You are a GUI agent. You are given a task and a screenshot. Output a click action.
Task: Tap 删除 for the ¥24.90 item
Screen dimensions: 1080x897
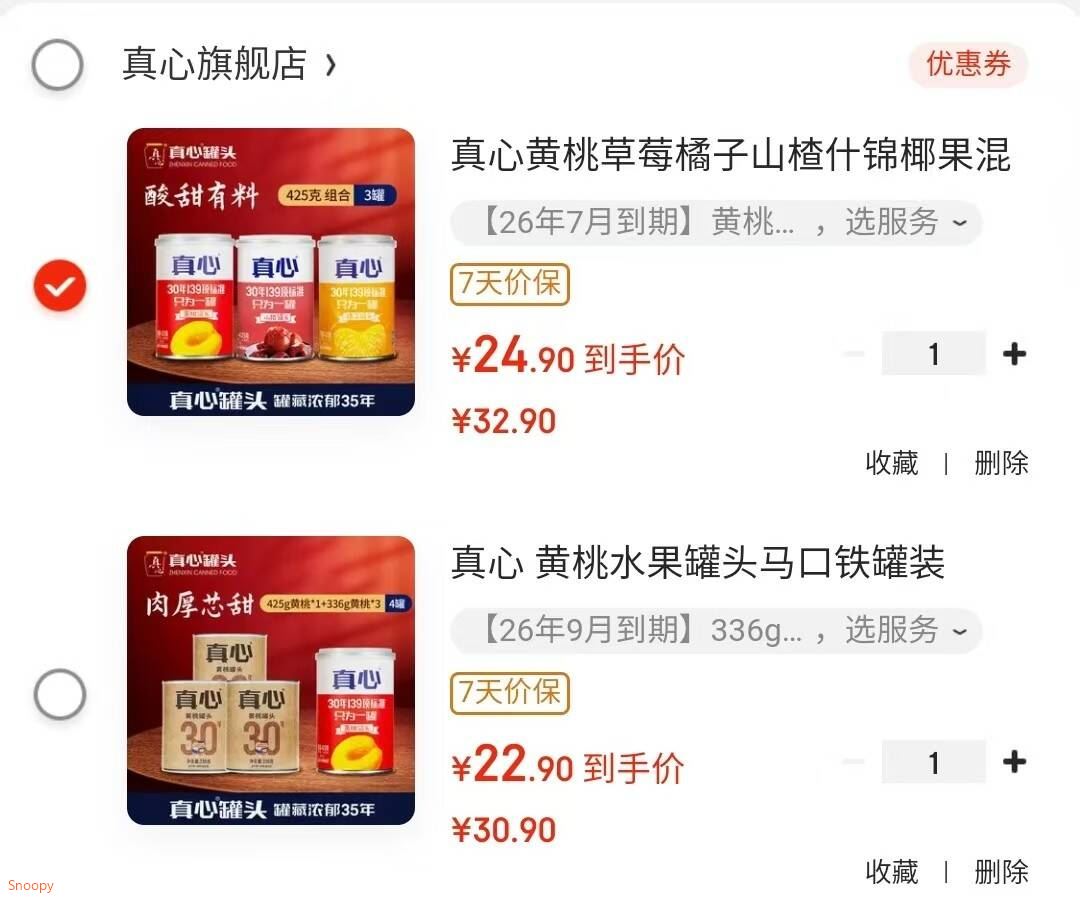click(1001, 463)
